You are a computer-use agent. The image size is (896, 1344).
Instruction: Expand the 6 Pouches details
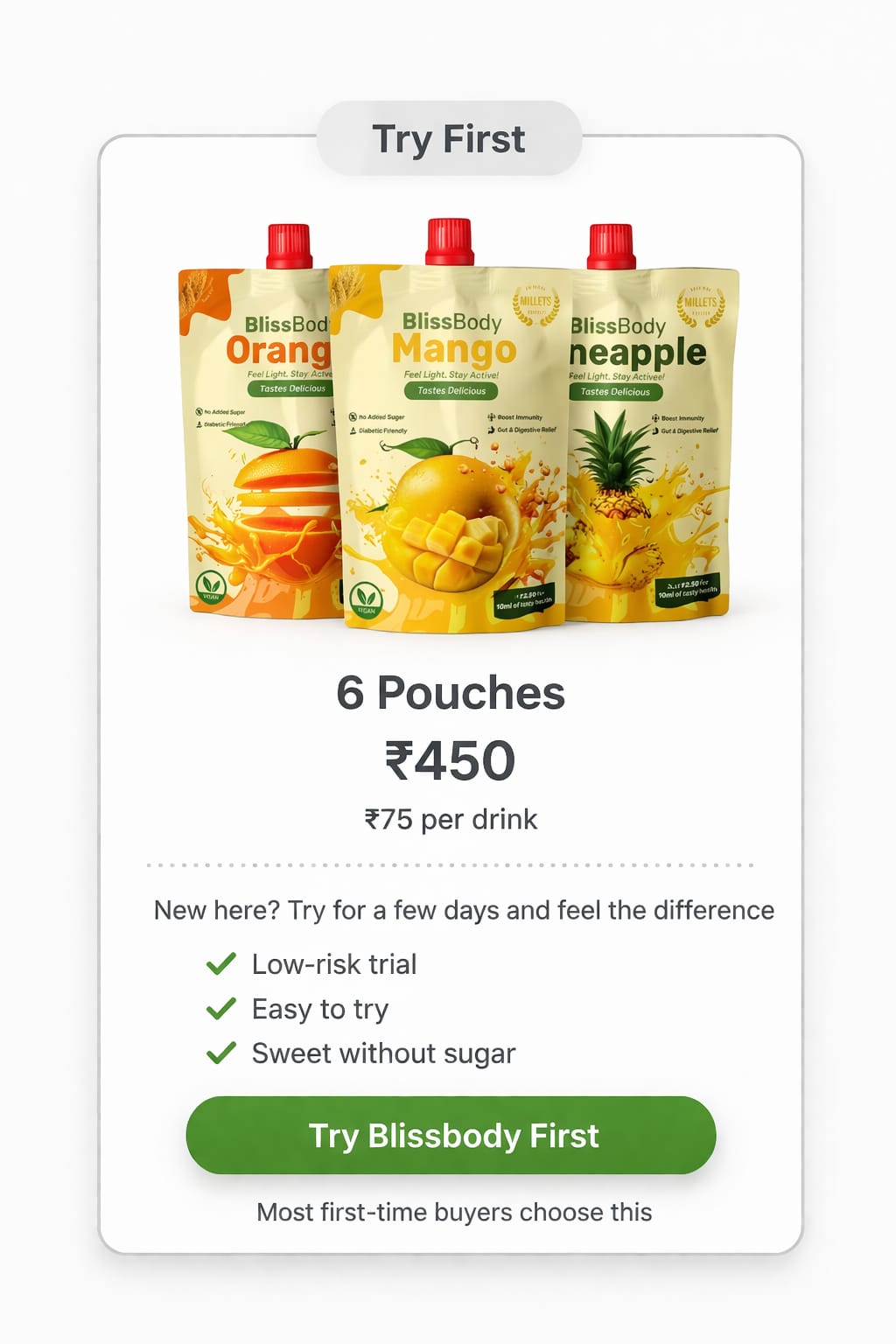pyautogui.click(x=451, y=696)
